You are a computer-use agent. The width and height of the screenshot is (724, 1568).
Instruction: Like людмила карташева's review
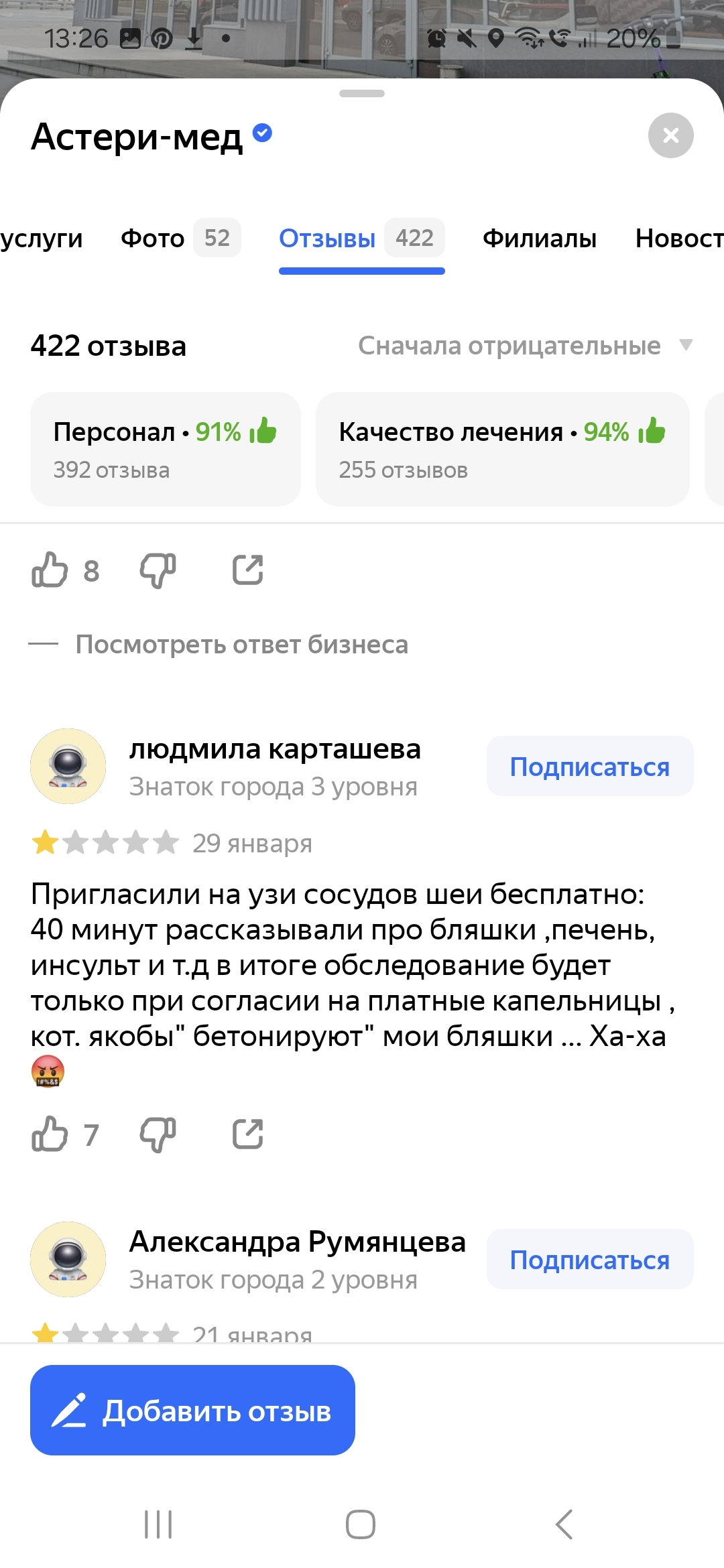pos(50,1134)
